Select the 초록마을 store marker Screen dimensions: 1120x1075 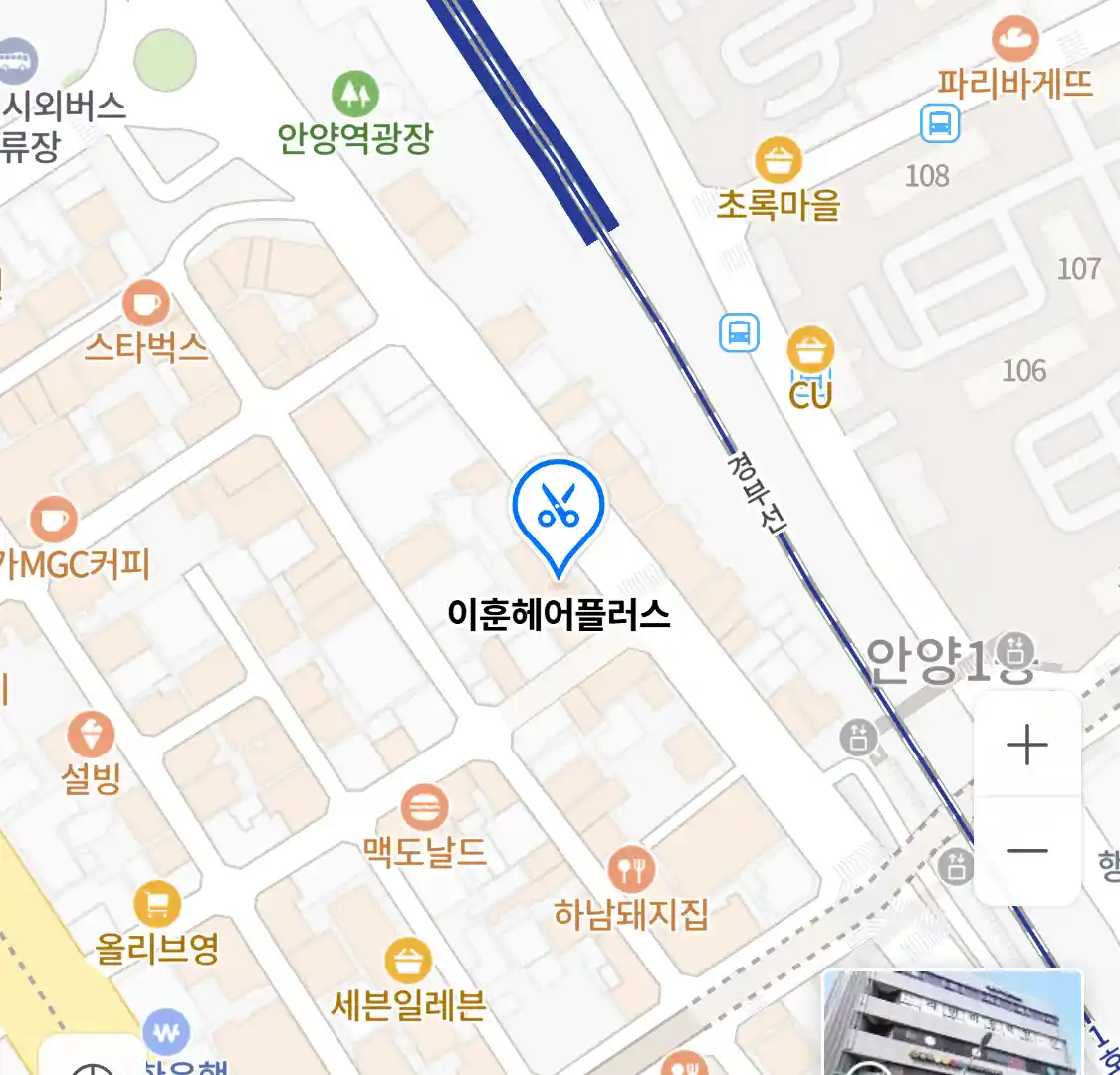779,161
